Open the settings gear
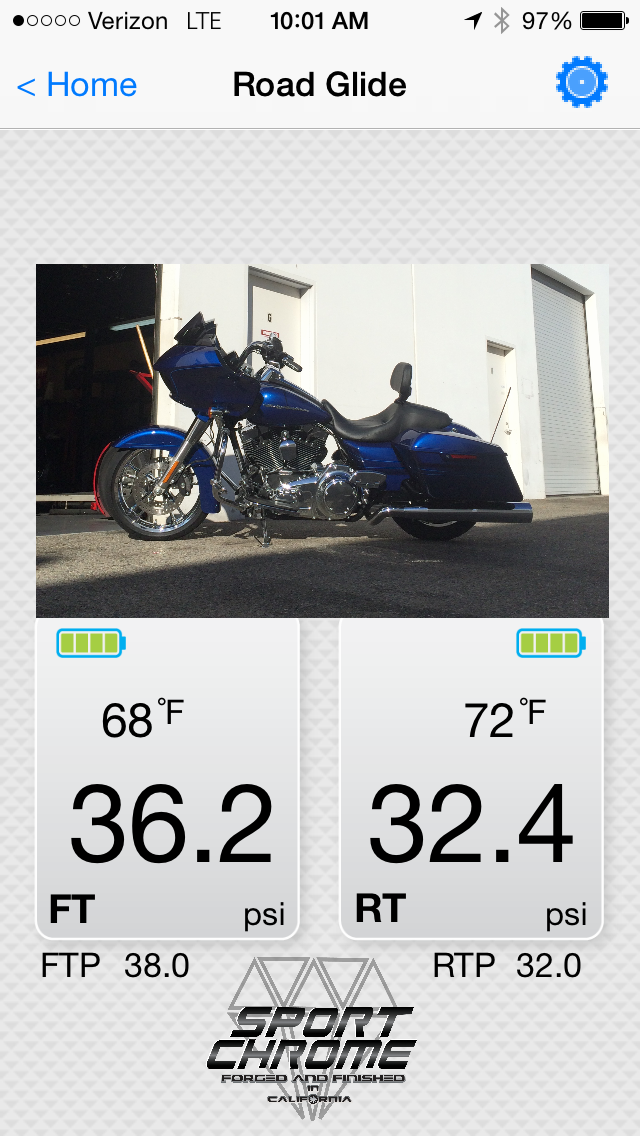Screen dimensions: 640x1136 [581, 84]
